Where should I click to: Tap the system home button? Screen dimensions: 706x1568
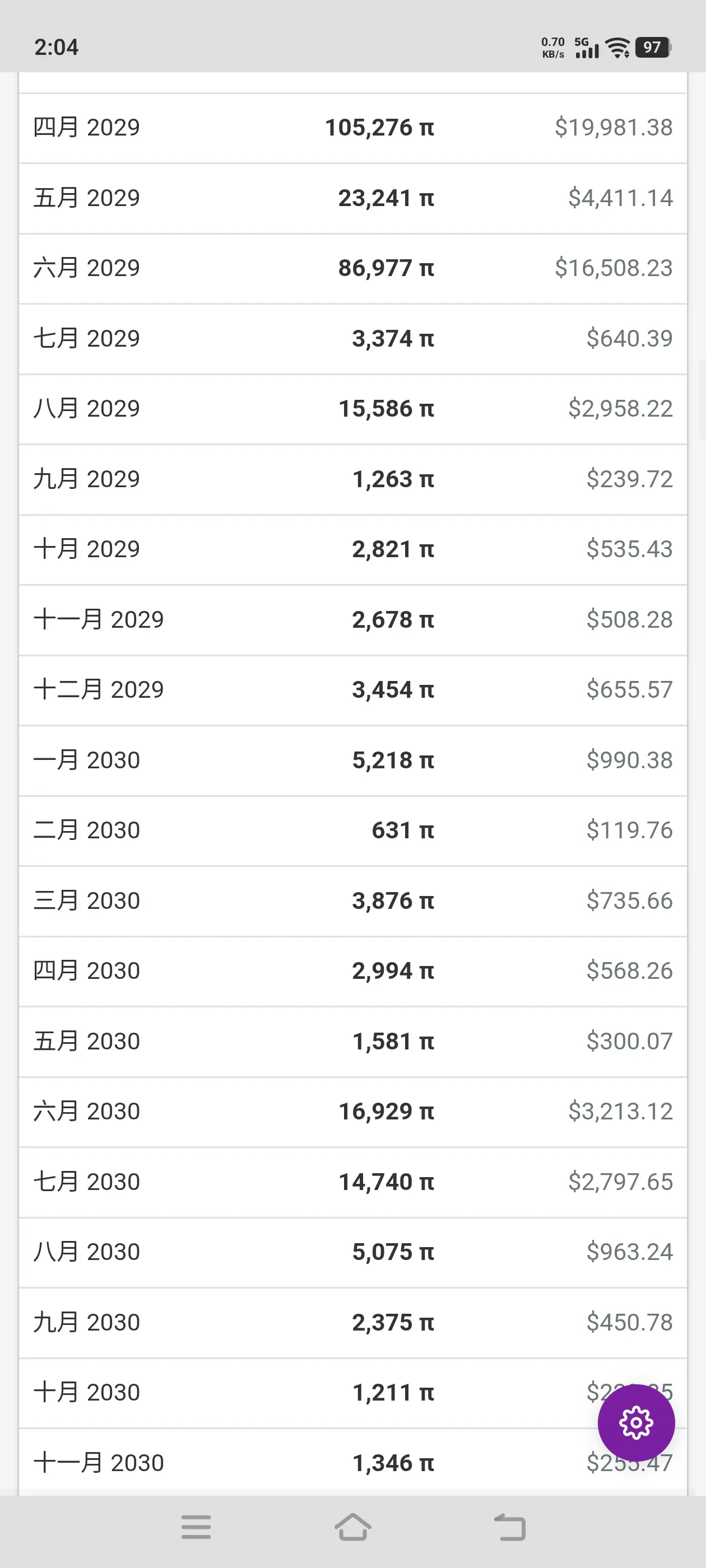352,1527
